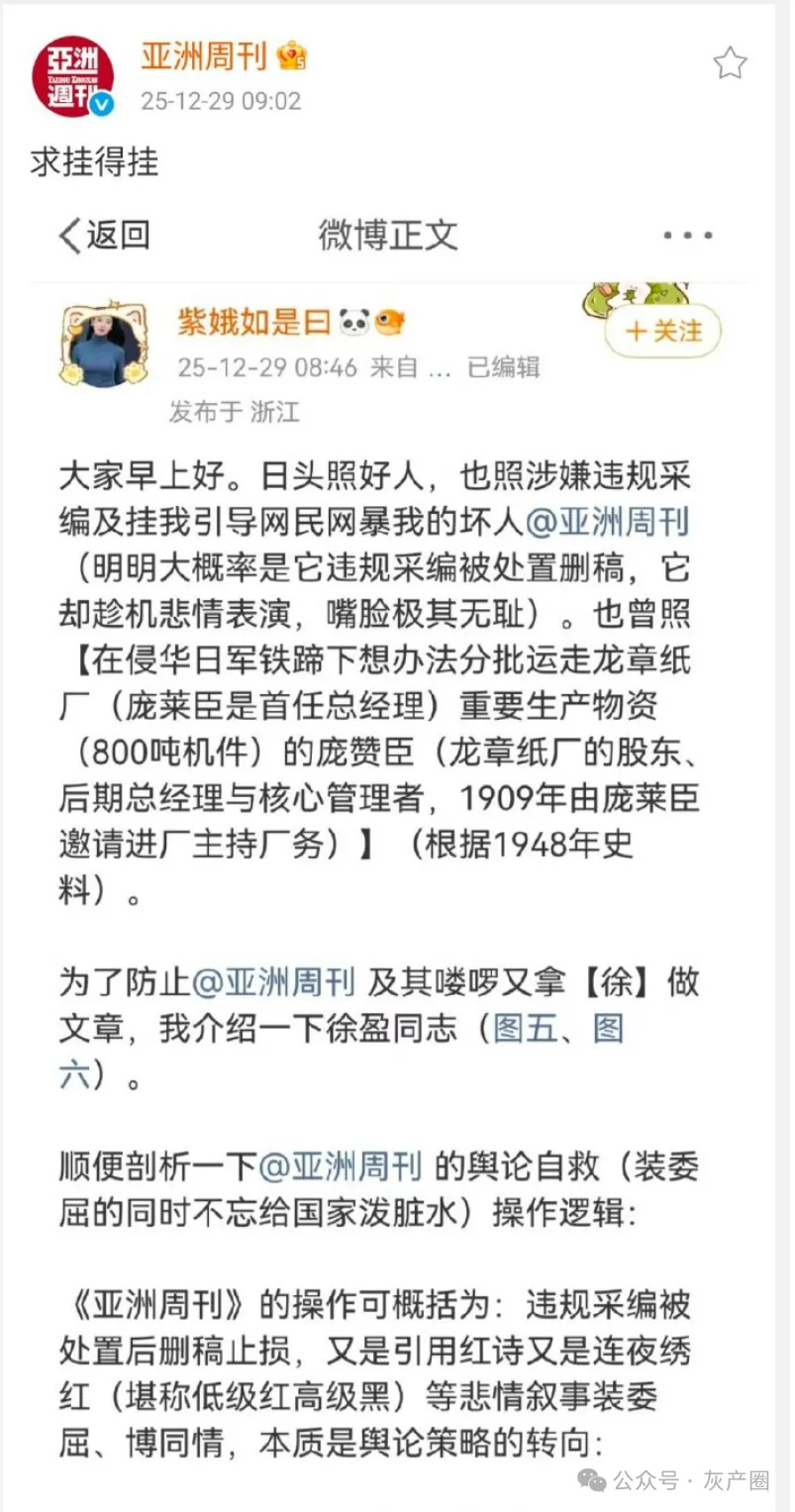Screen dimensions: 795x1512
Task: Open the 亚洲周刊 profile avatar
Action: 72,76
